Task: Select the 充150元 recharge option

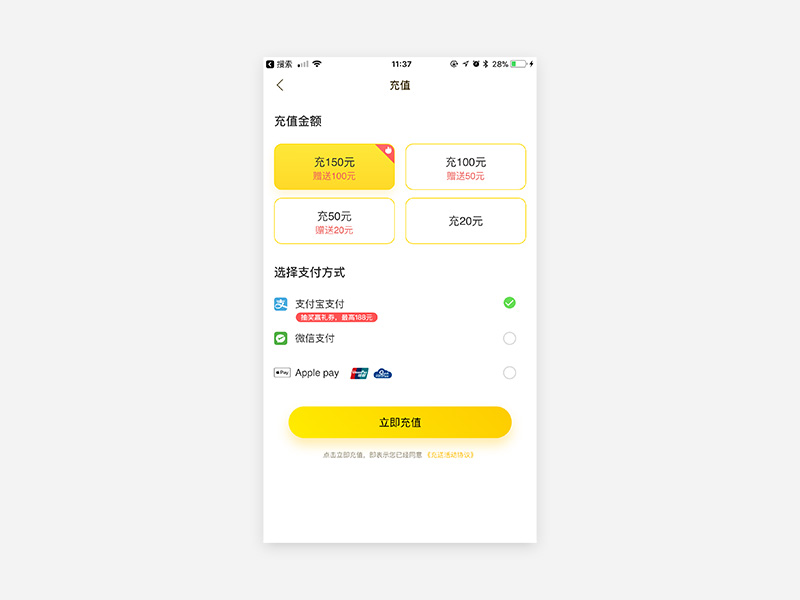Action: tap(334, 167)
